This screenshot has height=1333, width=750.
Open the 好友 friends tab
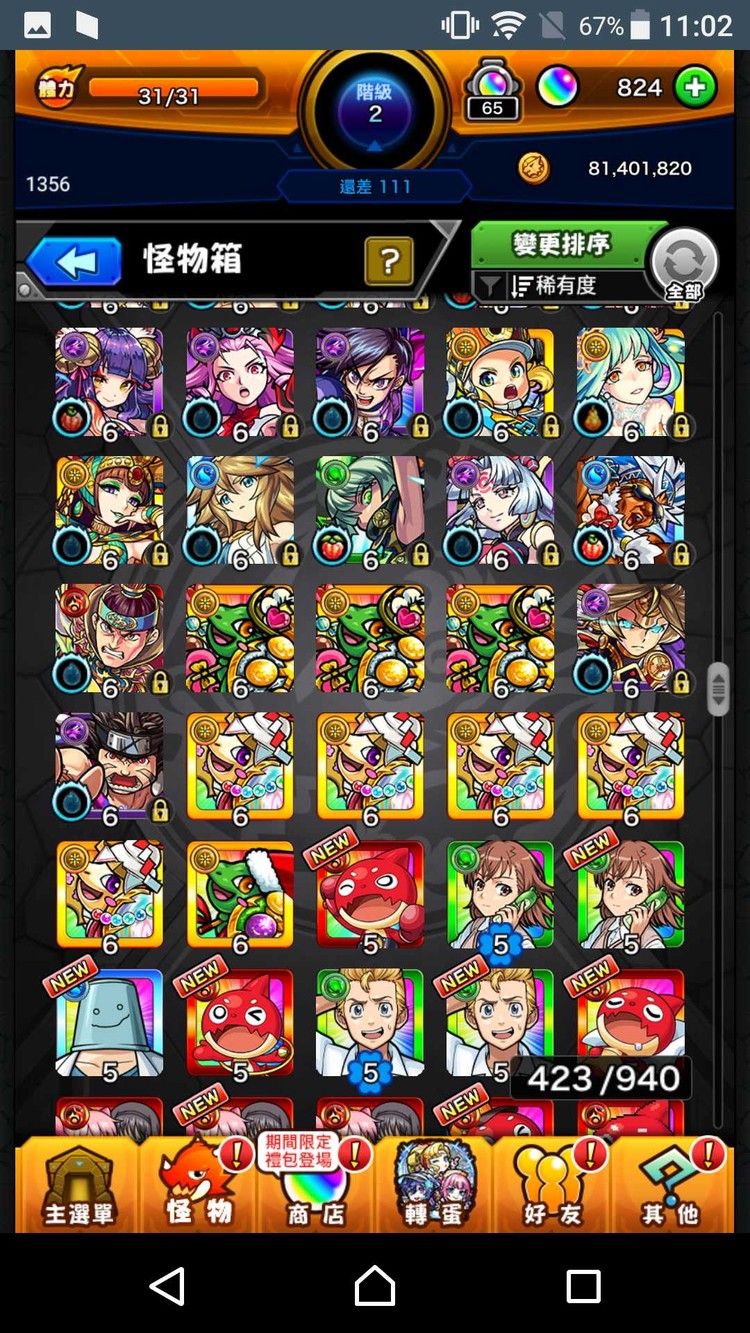tap(551, 1185)
